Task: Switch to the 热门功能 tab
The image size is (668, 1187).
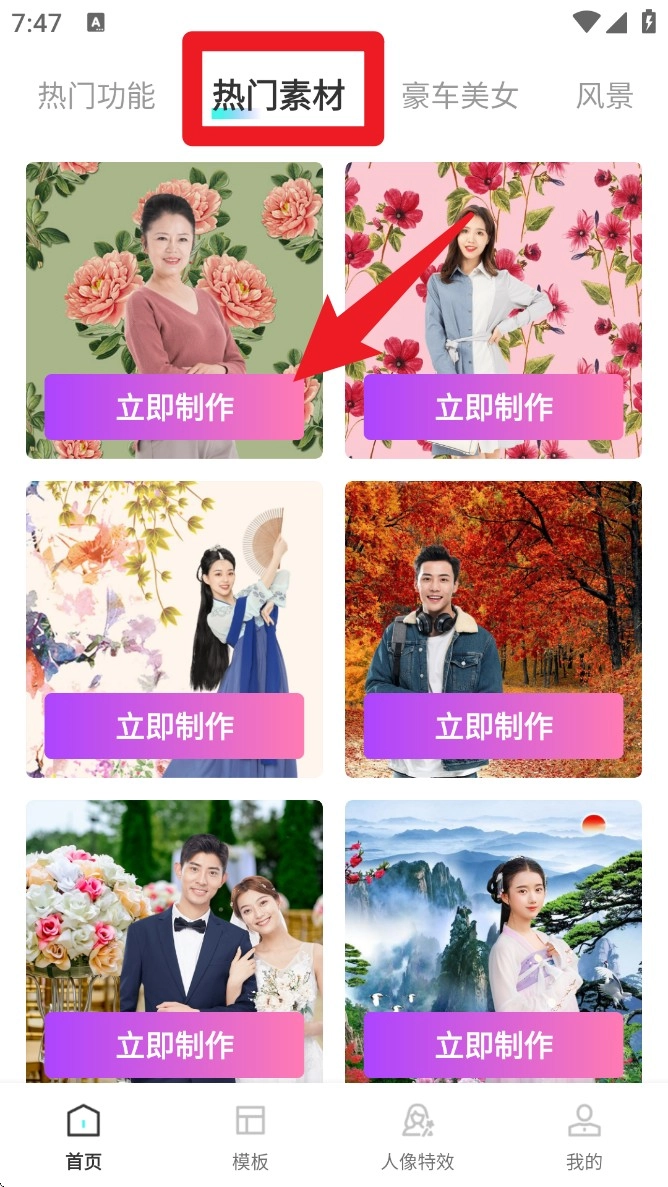Action: (97, 96)
